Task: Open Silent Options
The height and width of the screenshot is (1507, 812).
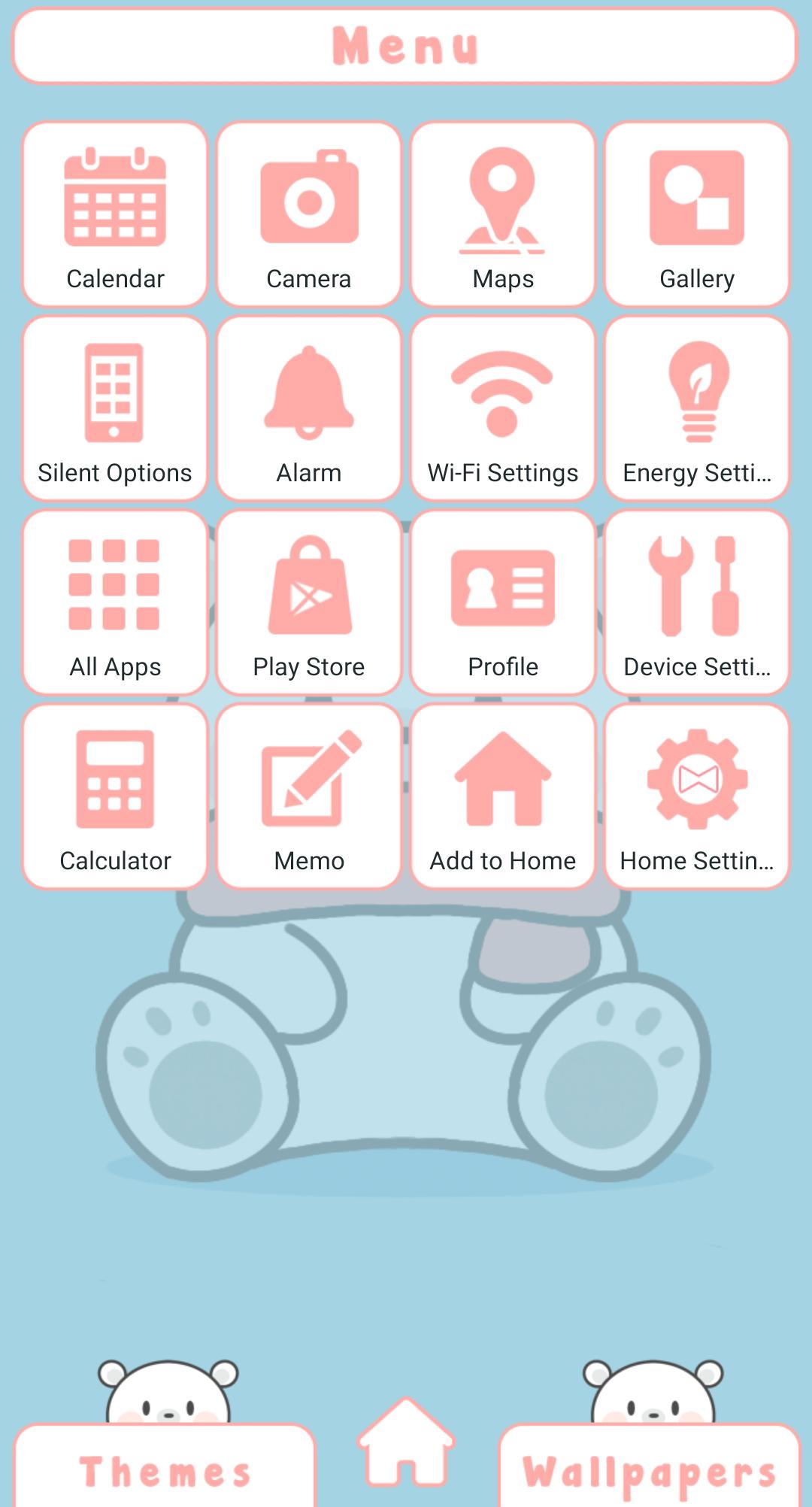Action: [115, 408]
